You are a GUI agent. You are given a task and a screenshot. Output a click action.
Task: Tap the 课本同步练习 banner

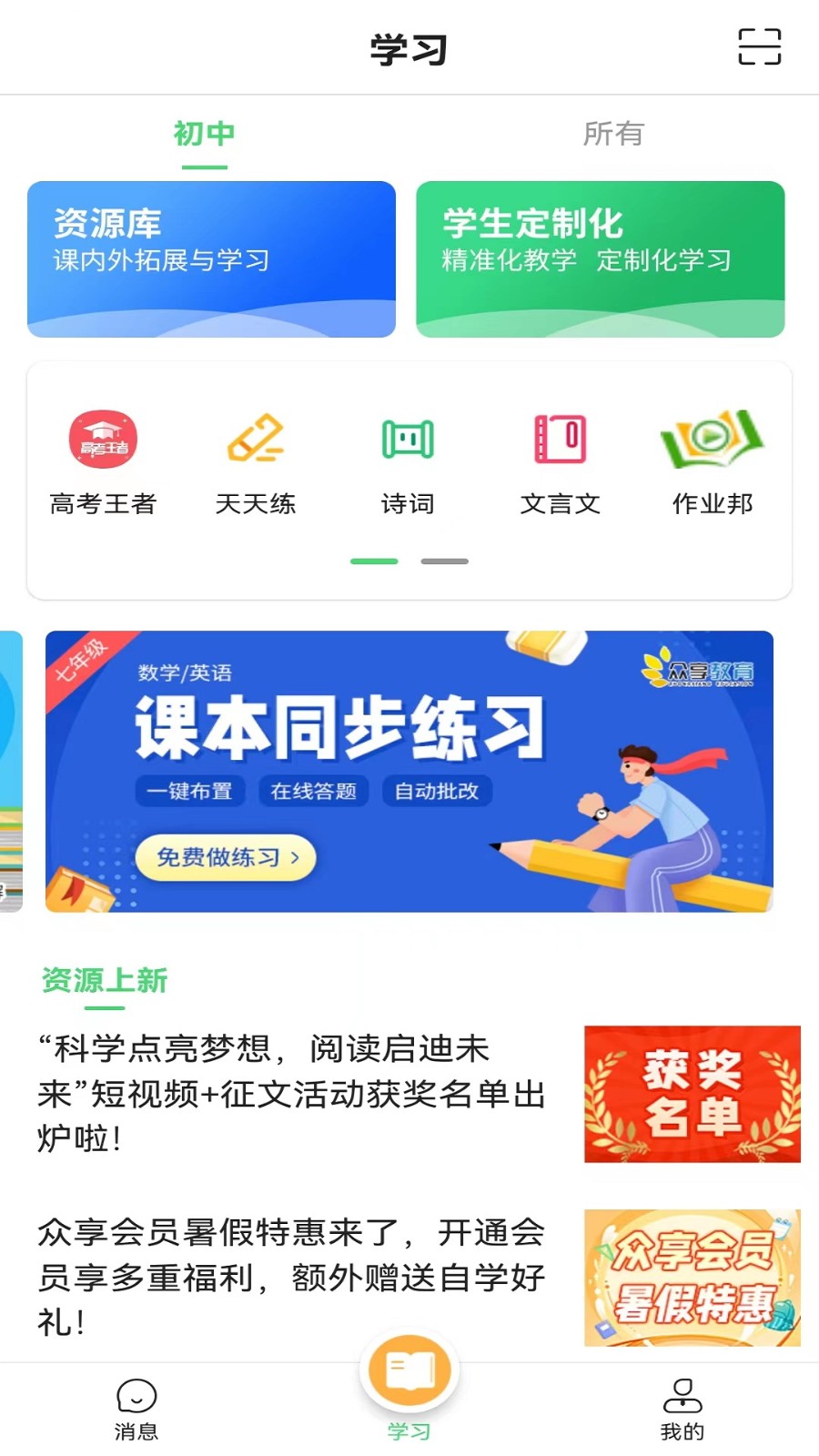coord(409,769)
